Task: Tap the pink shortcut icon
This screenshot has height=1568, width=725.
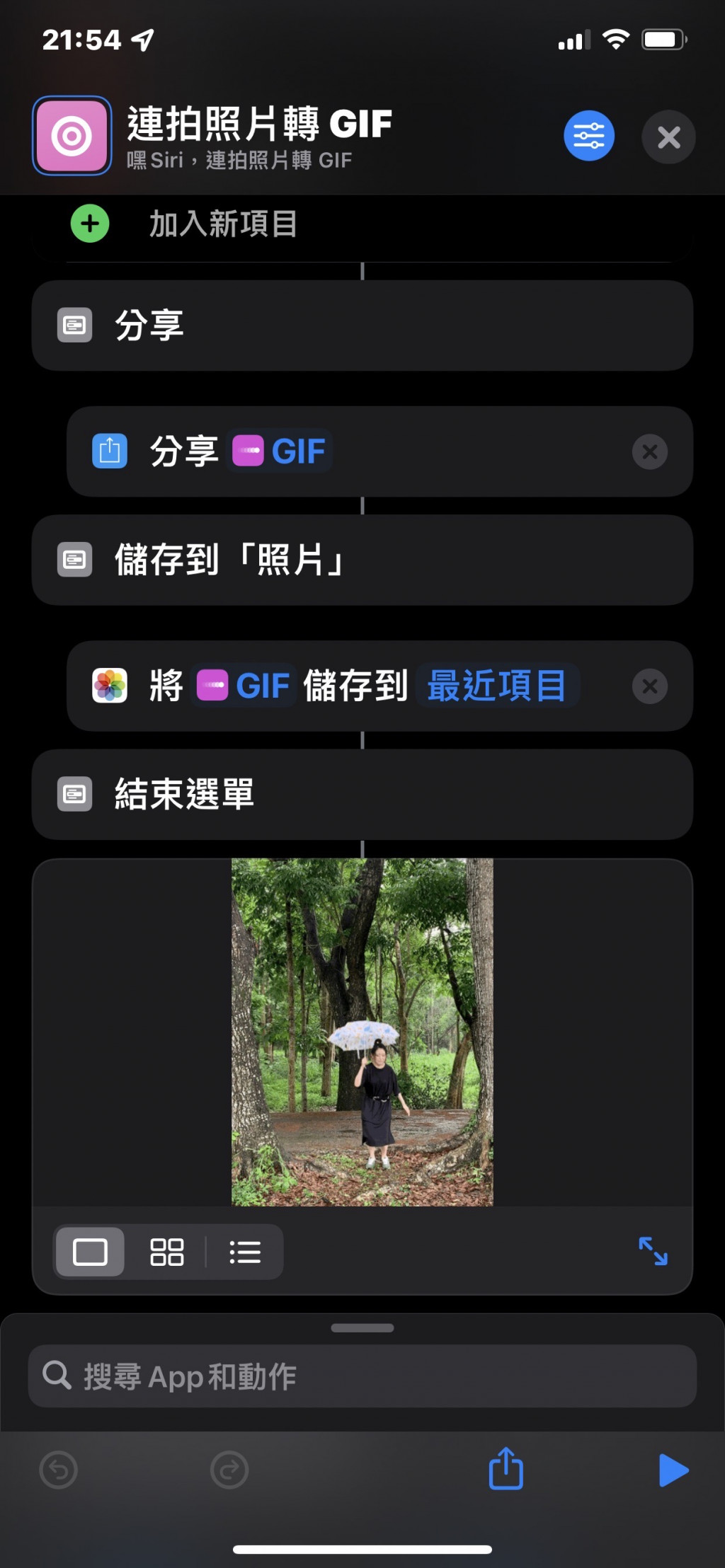Action: click(72, 136)
